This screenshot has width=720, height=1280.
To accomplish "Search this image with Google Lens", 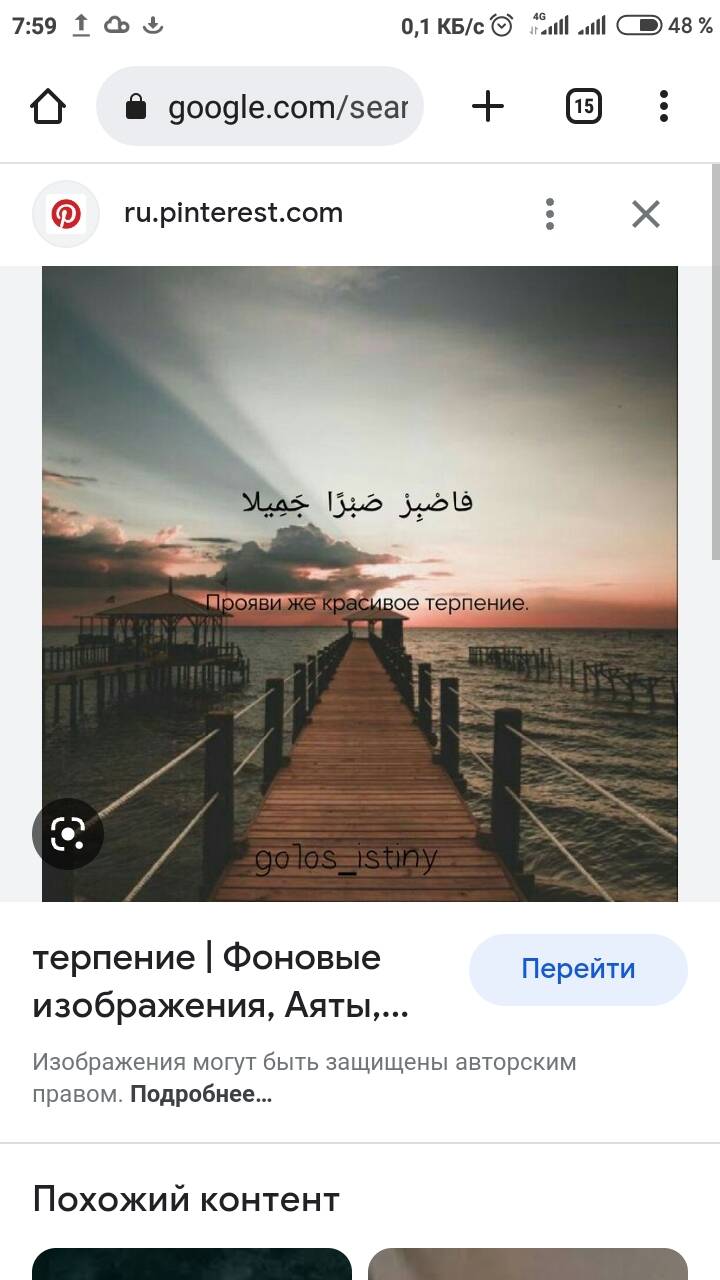I will 67,834.
